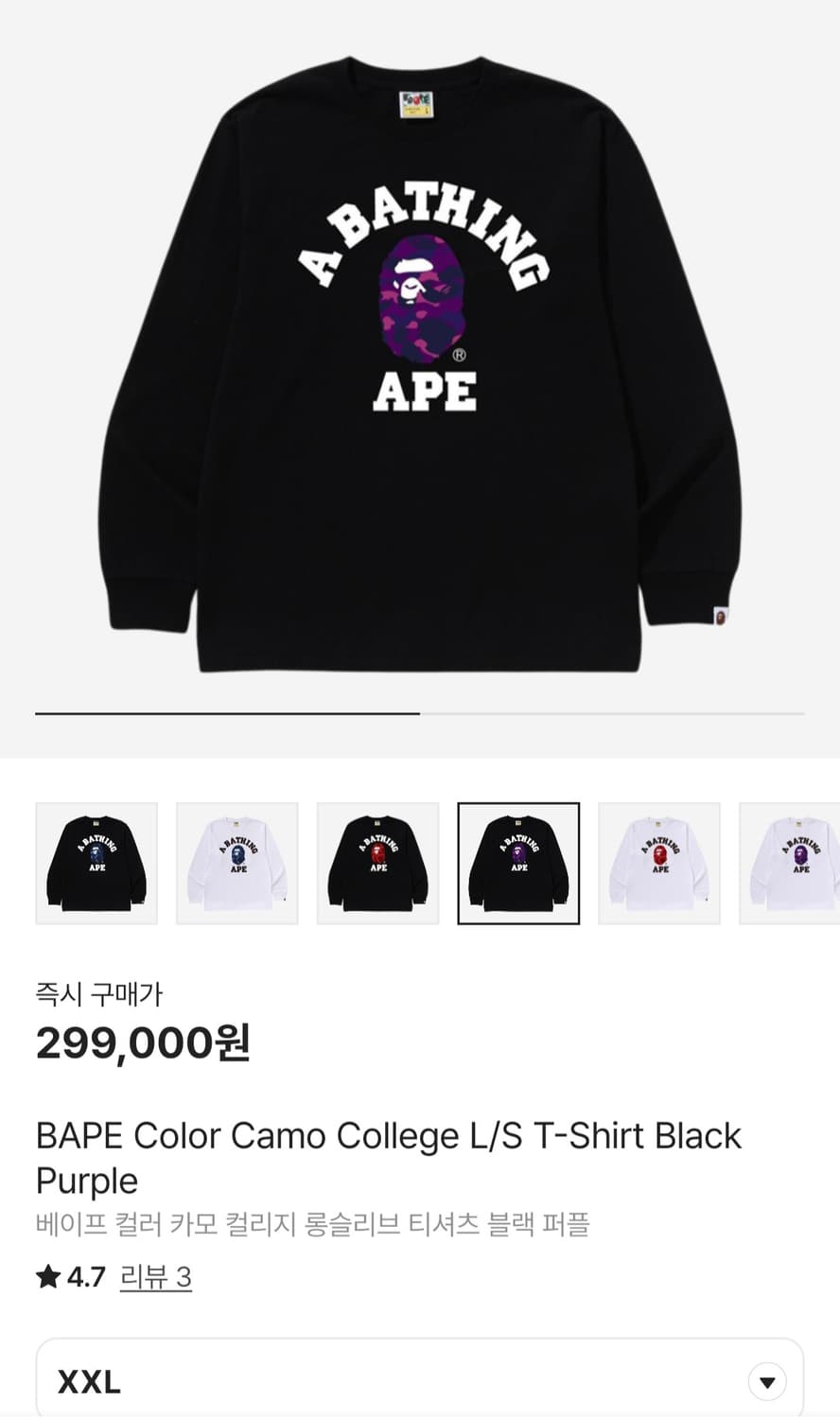Select the white tee with red camo thumbnail

(x=659, y=864)
